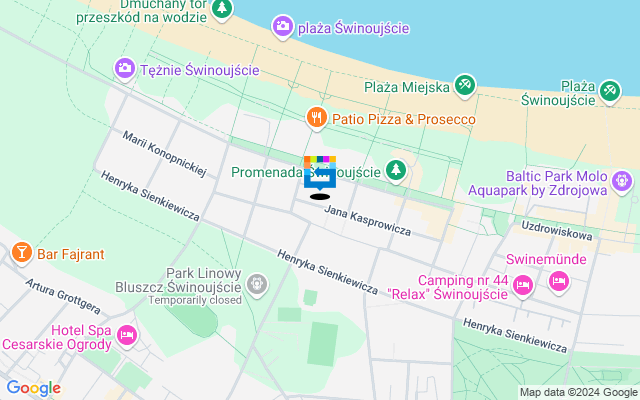Tap Hotel Spa Cesarskie Ogrody marker

point(126,335)
